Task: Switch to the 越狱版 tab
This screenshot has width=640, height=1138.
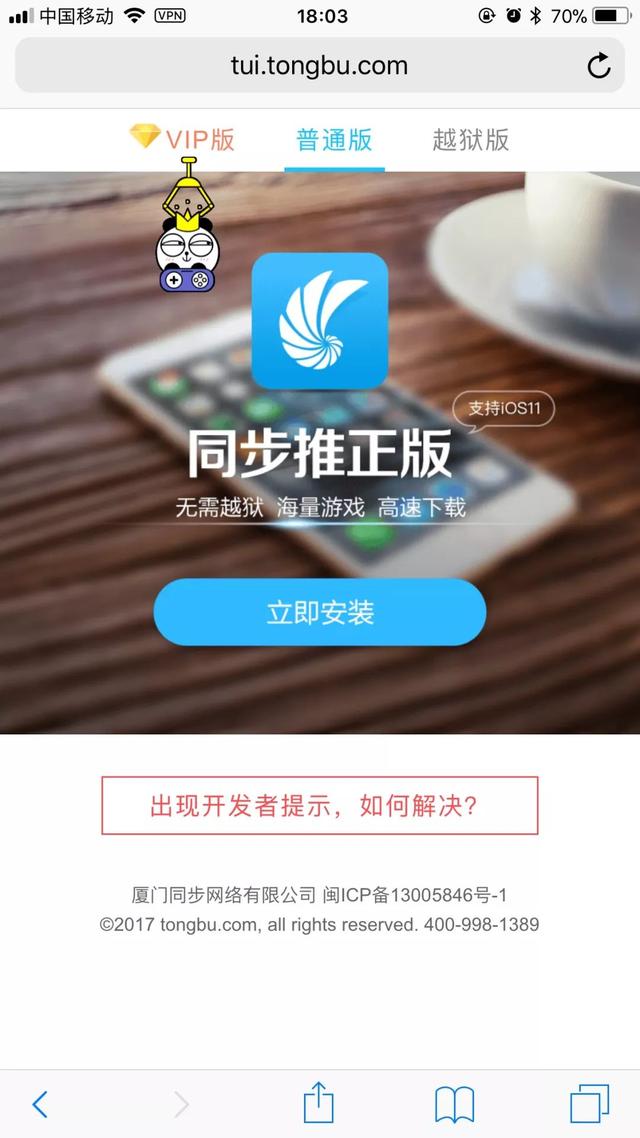Action: (x=470, y=139)
